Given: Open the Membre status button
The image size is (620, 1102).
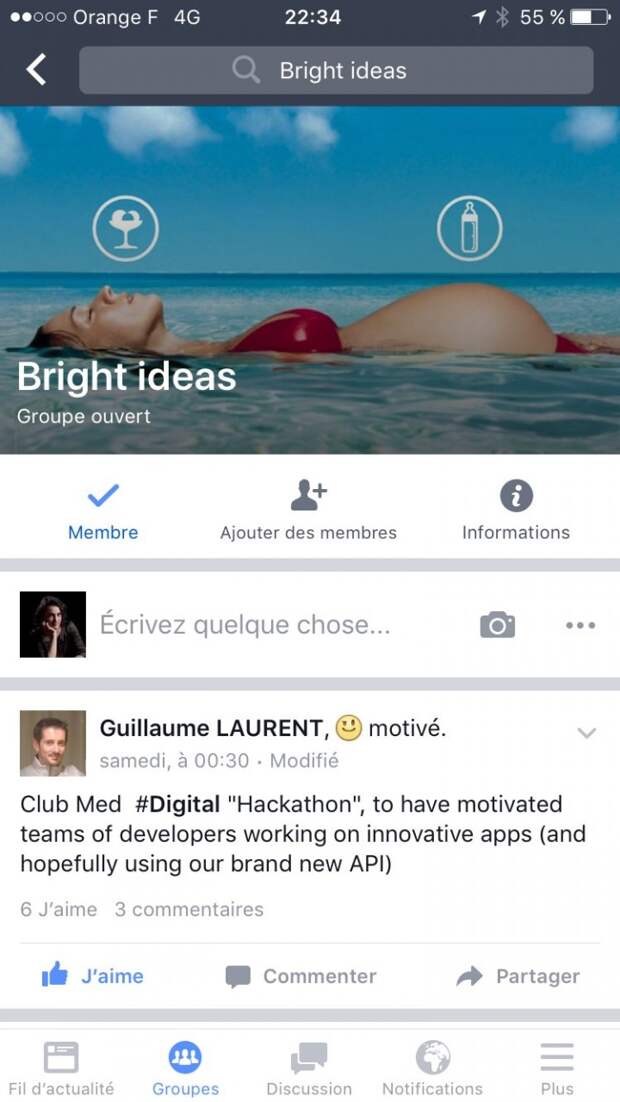Looking at the screenshot, I should 103,511.
